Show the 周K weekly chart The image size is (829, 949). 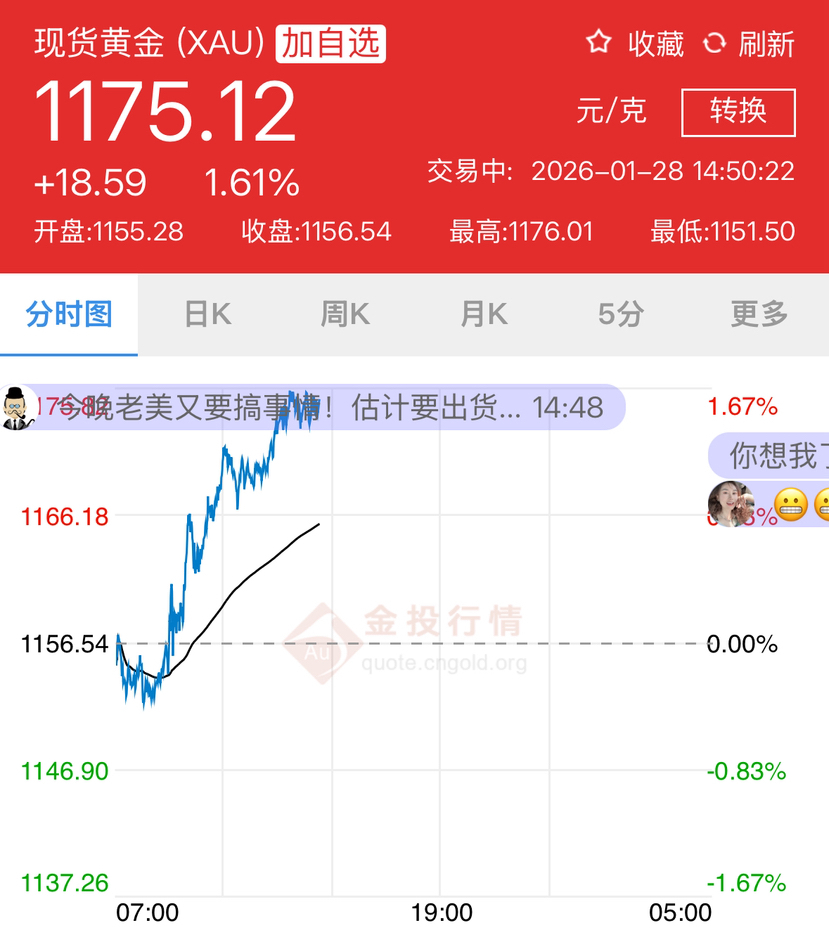point(345,314)
